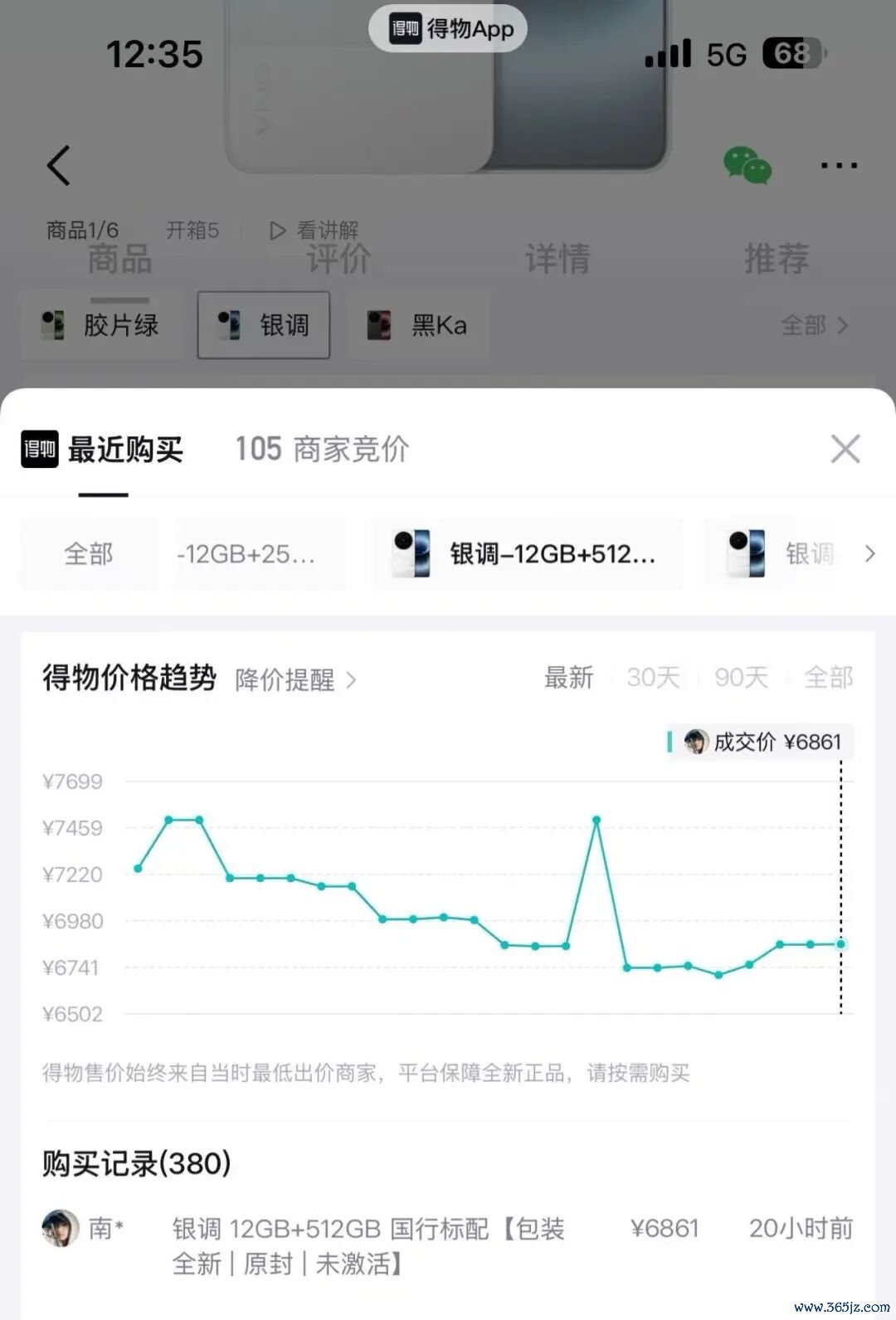Viewport: 896px width, 1320px height.
Task: Play the 看讲解 product explanation
Action: coord(314,230)
